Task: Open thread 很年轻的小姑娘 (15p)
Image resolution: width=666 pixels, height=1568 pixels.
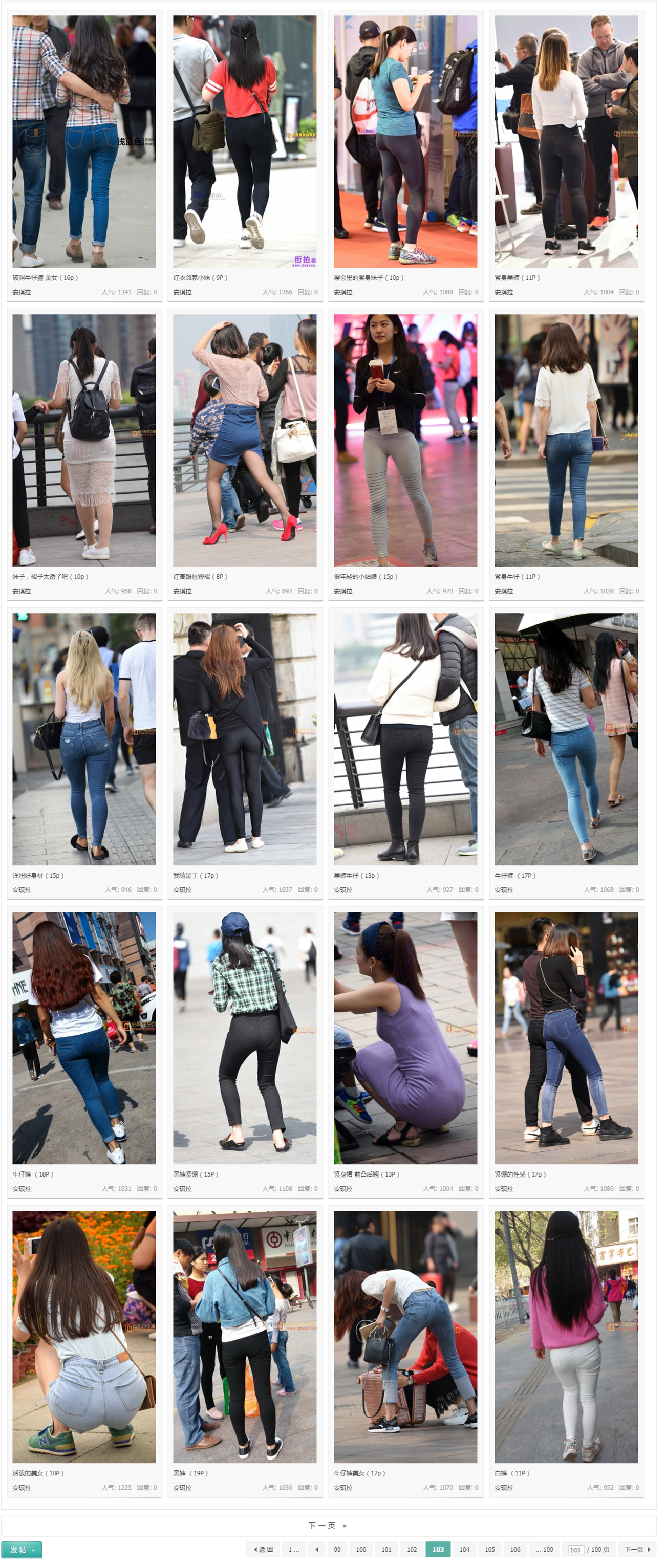Action: [366, 576]
